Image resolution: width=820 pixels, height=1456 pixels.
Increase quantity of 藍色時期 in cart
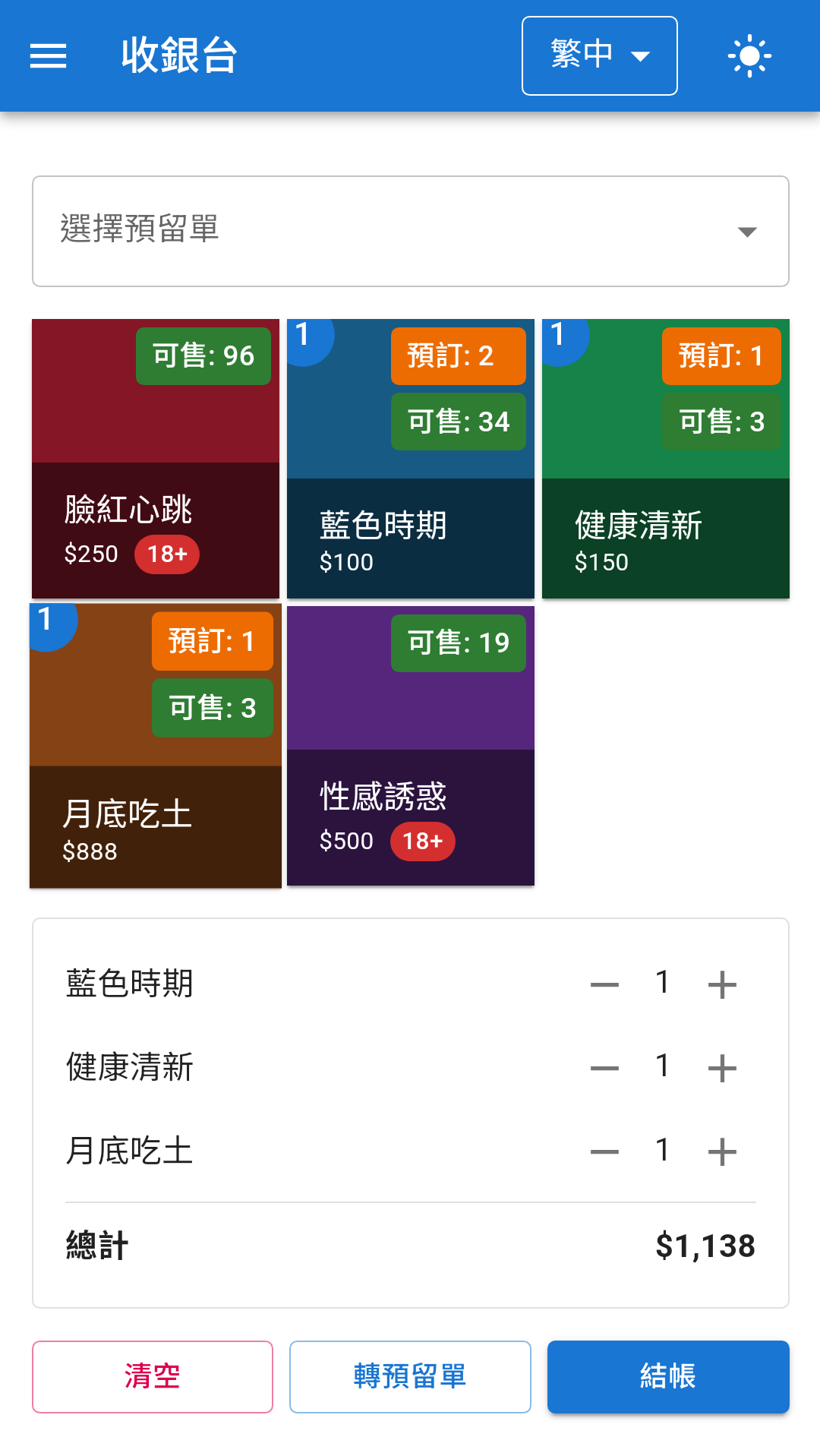[x=722, y=985]
